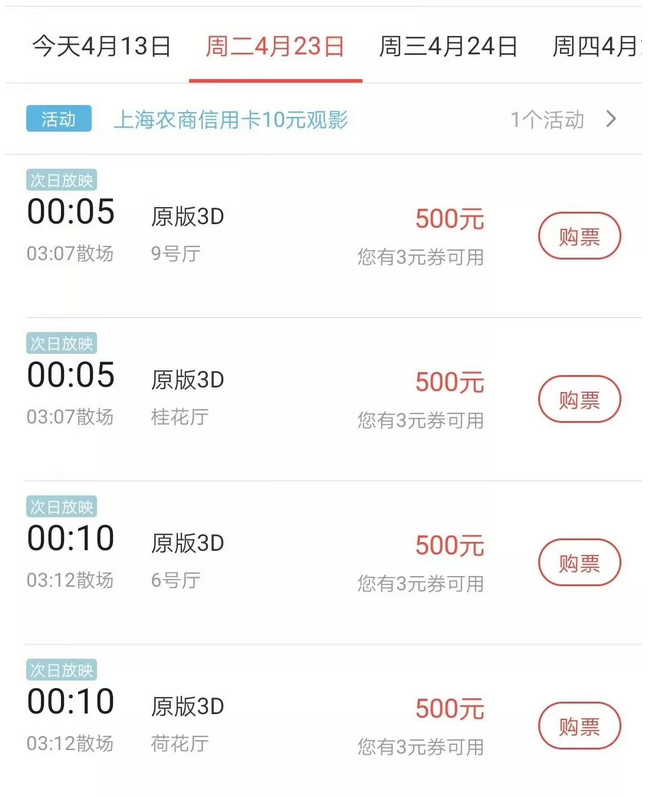Switch to the 周三4月24日 date tab
Image resolution: width=653 pixels, height=796 pixels.
[448, 46]
